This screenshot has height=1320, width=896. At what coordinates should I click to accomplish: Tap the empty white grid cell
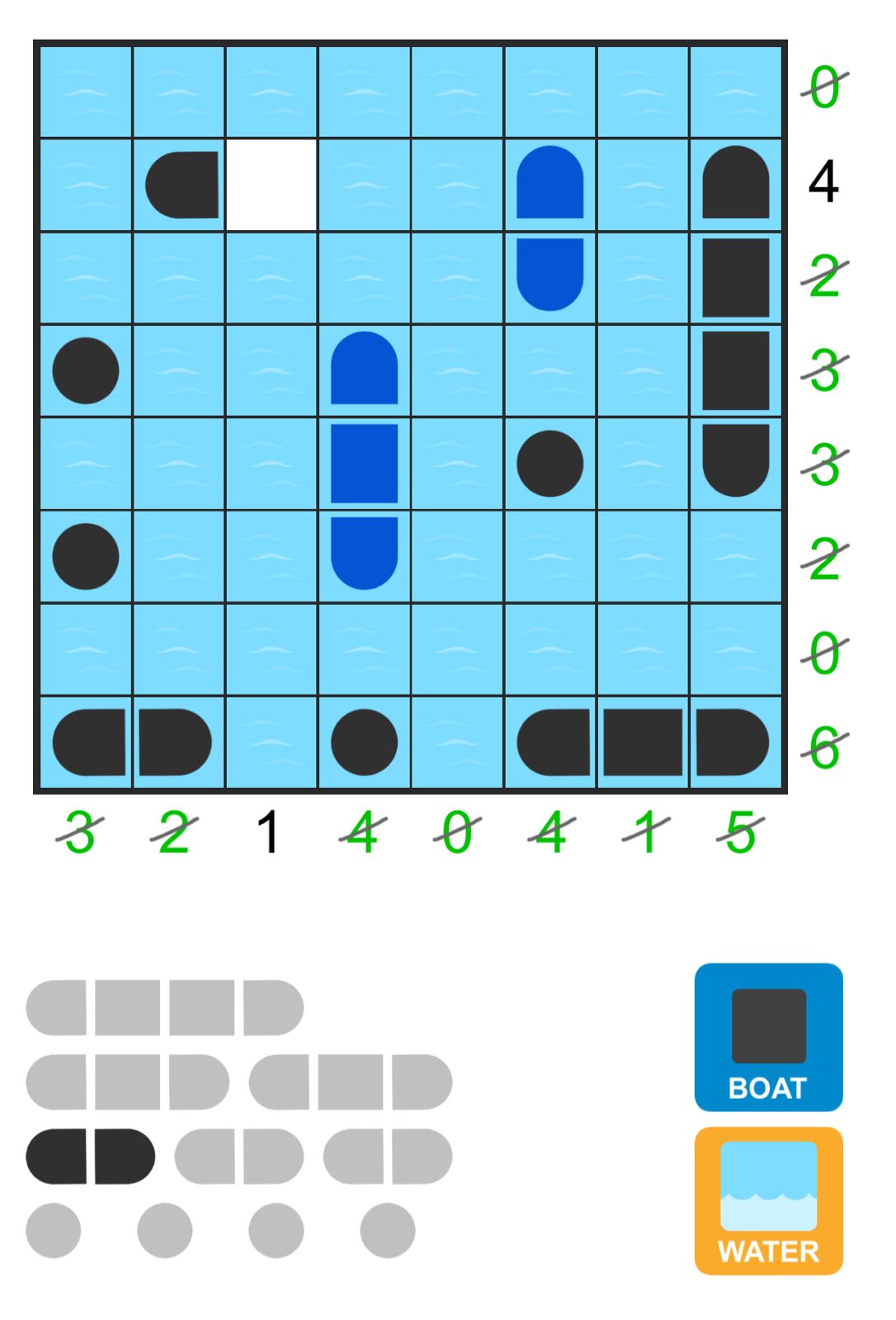(x=271, y=185)
